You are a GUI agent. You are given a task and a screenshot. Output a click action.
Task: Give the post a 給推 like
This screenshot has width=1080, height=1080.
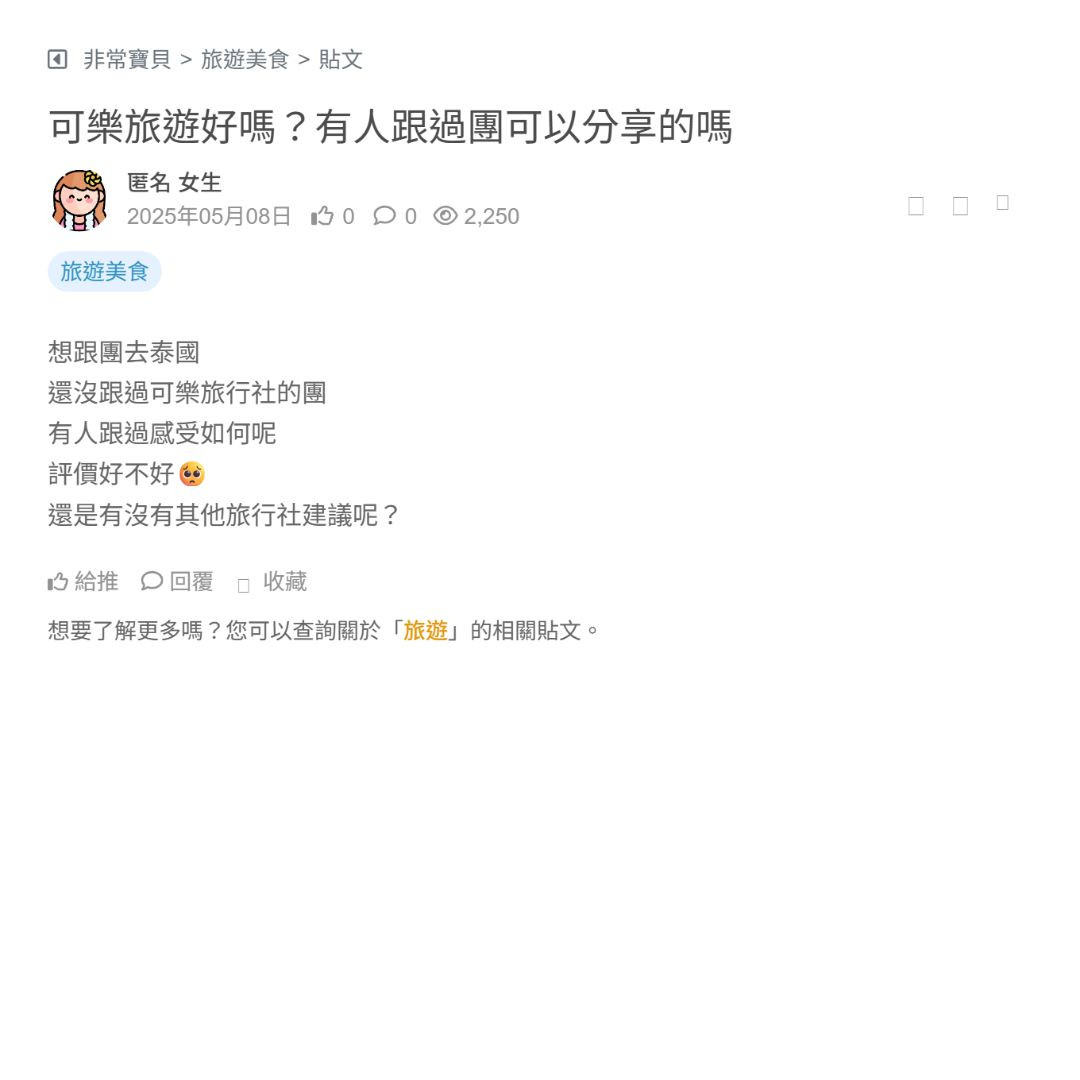click(x=83, y=582)
